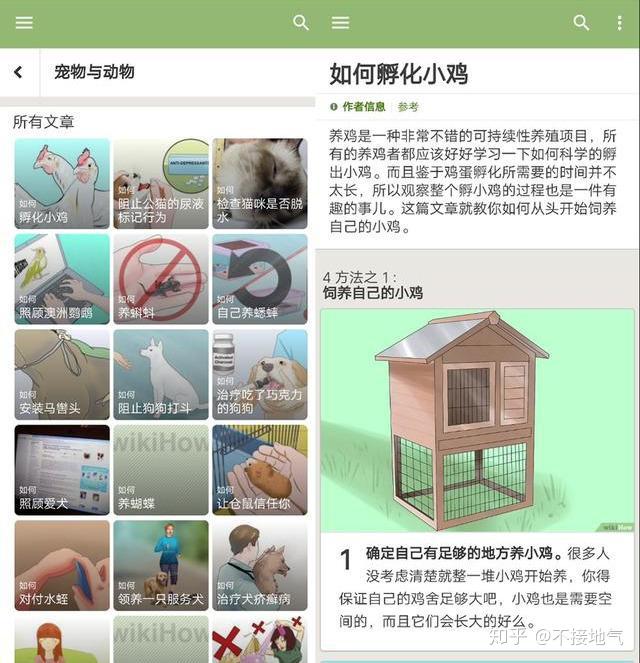
Task: View 作者信息 for the article
Action: tap(363, 106)
